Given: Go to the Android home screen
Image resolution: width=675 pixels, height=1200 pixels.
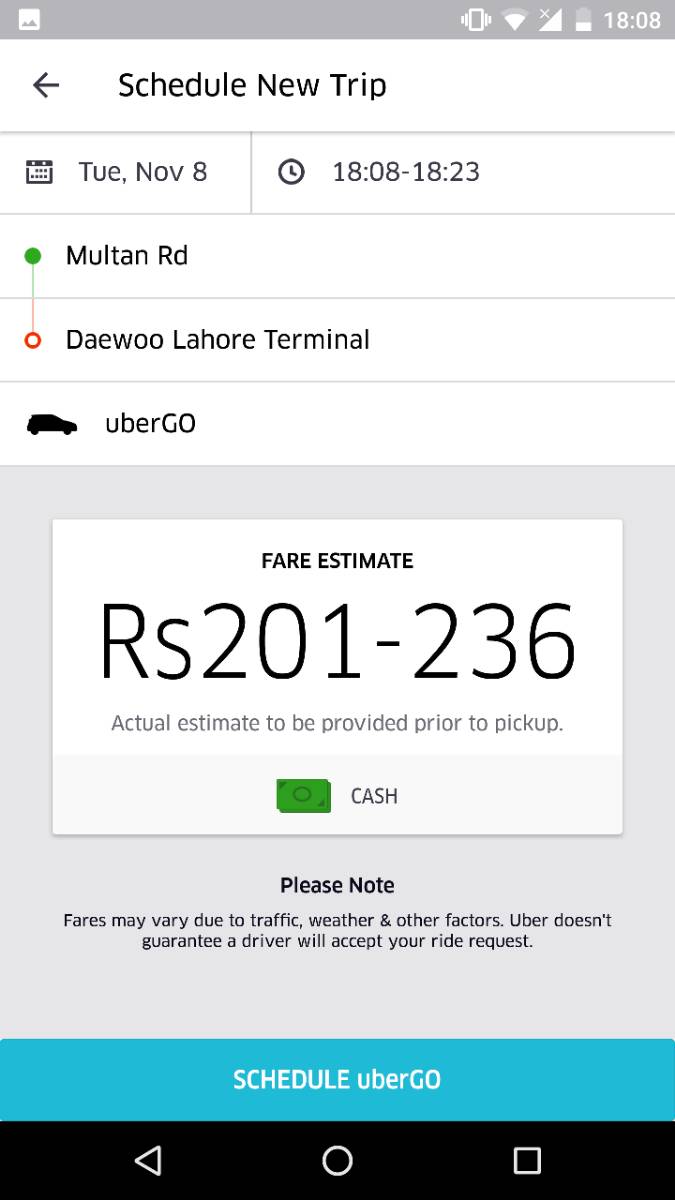Looking at the screenshot, I should [x=337, y=1160].
